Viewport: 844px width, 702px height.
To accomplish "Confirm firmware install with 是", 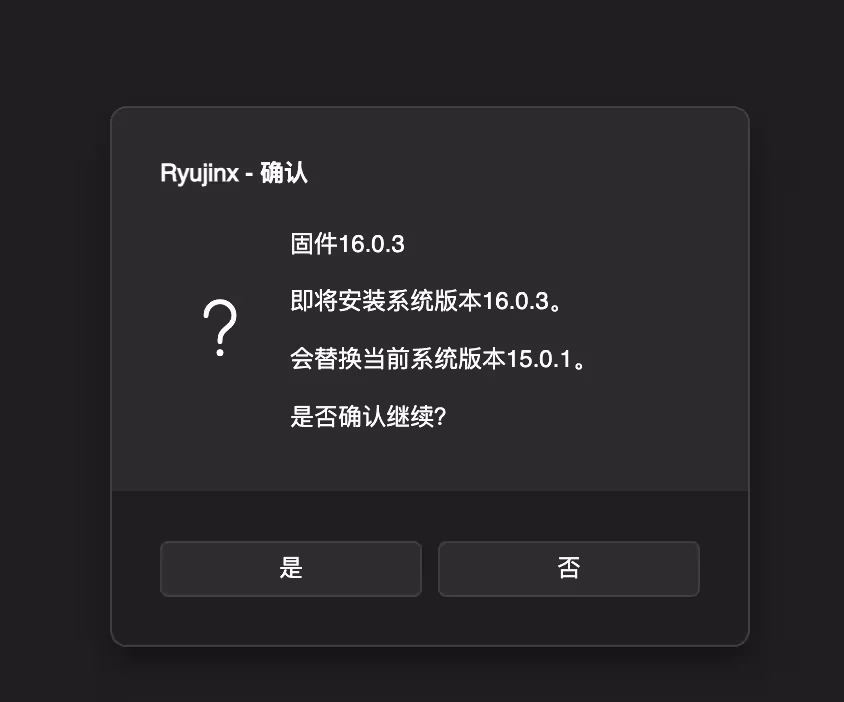I will click(x=290, y=569).
